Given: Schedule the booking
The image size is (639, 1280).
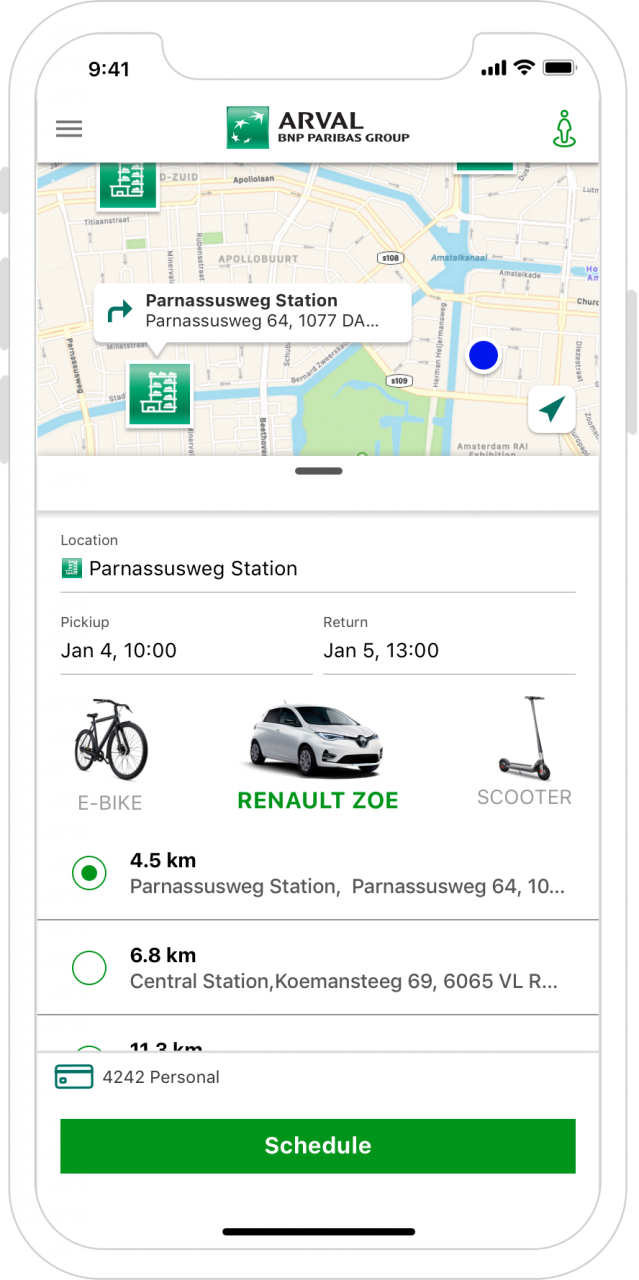Looking at the screenshot, I should (x=317, y=1146).
